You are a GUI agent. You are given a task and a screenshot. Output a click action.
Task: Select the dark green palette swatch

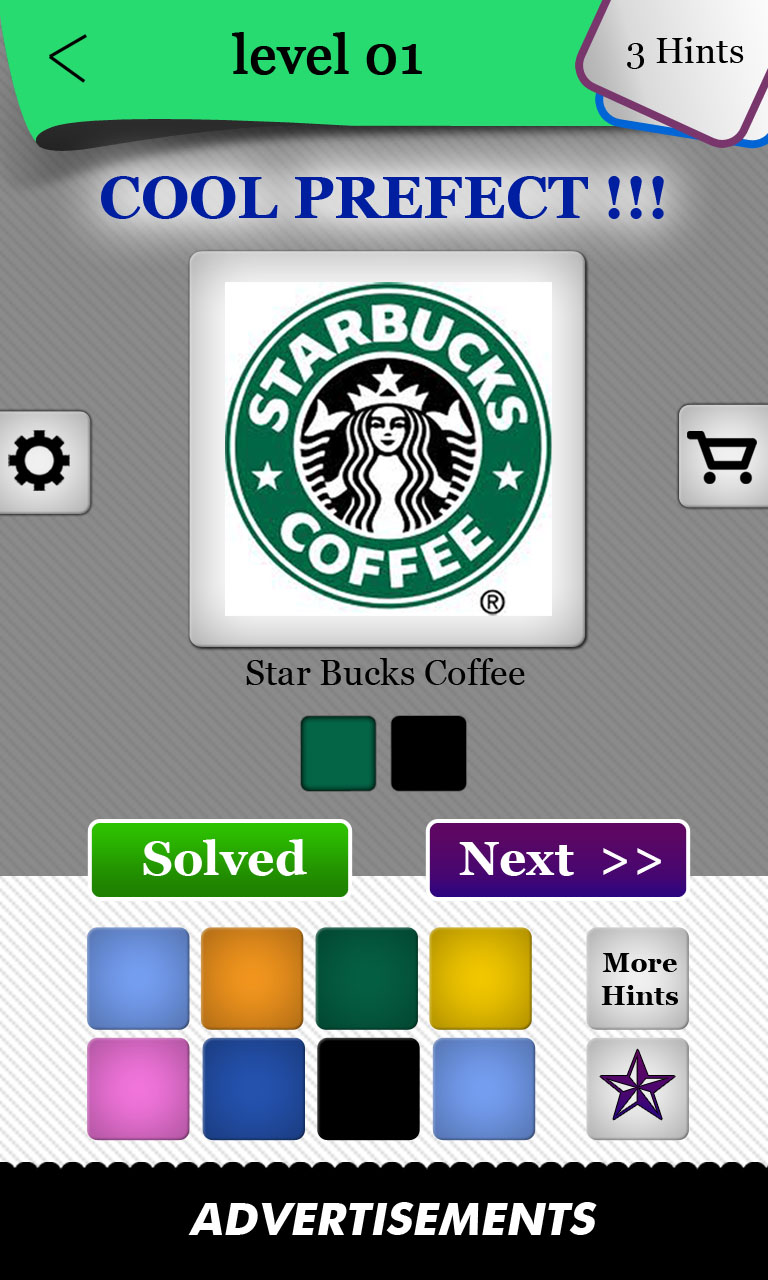[x=366, y=978]
